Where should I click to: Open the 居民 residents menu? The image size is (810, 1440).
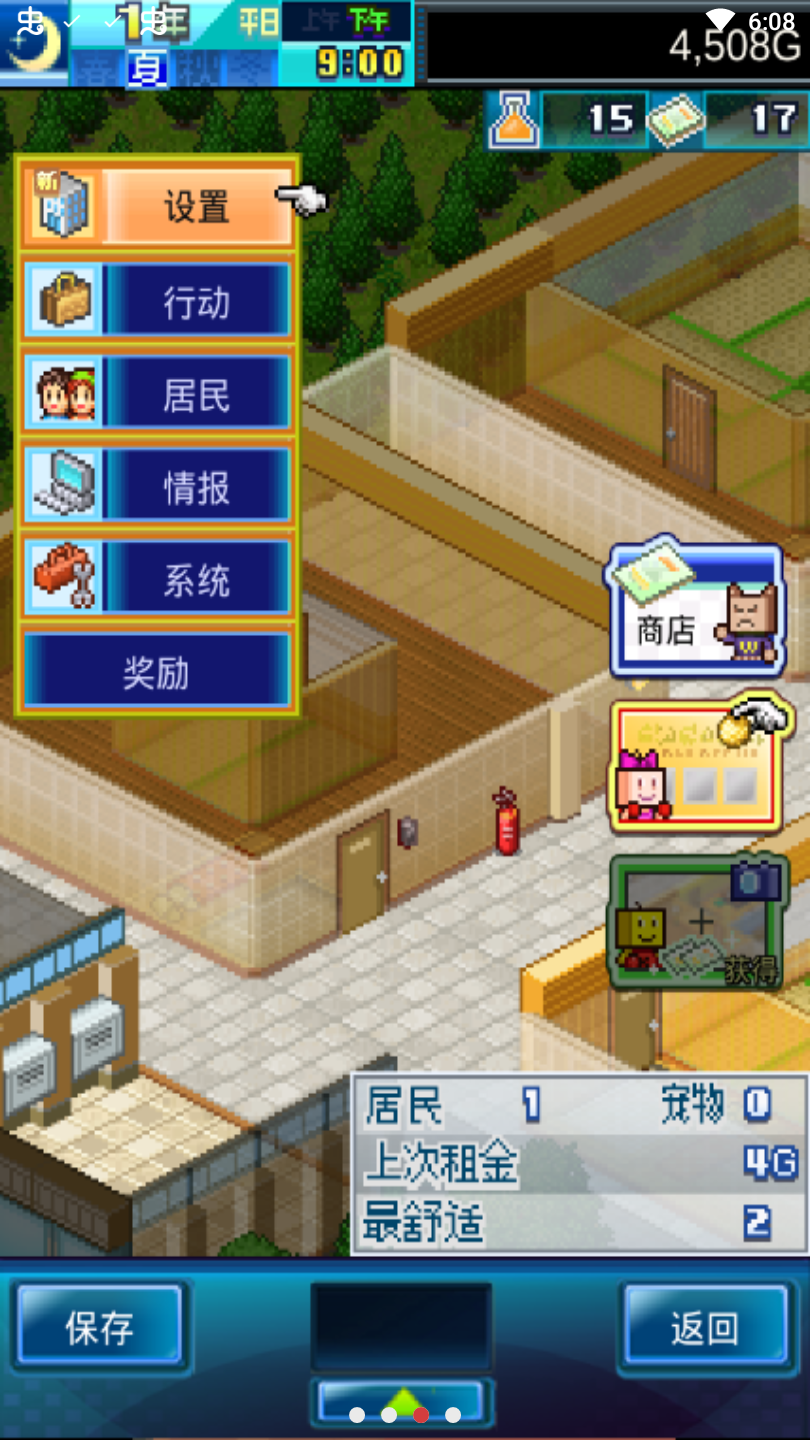[158, 395]
